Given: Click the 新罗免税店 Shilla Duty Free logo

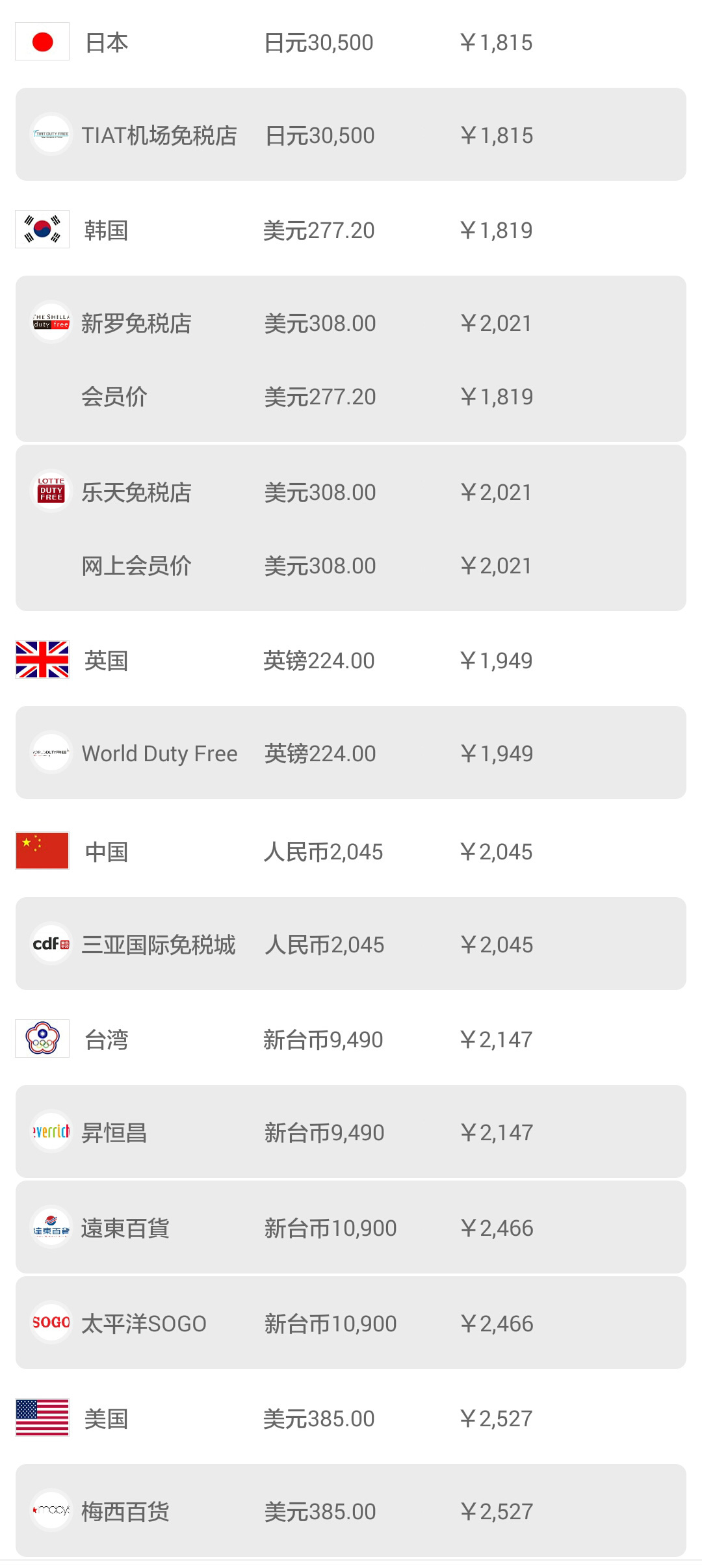Looking at the screenshot, I should click(x=51, y=323).
